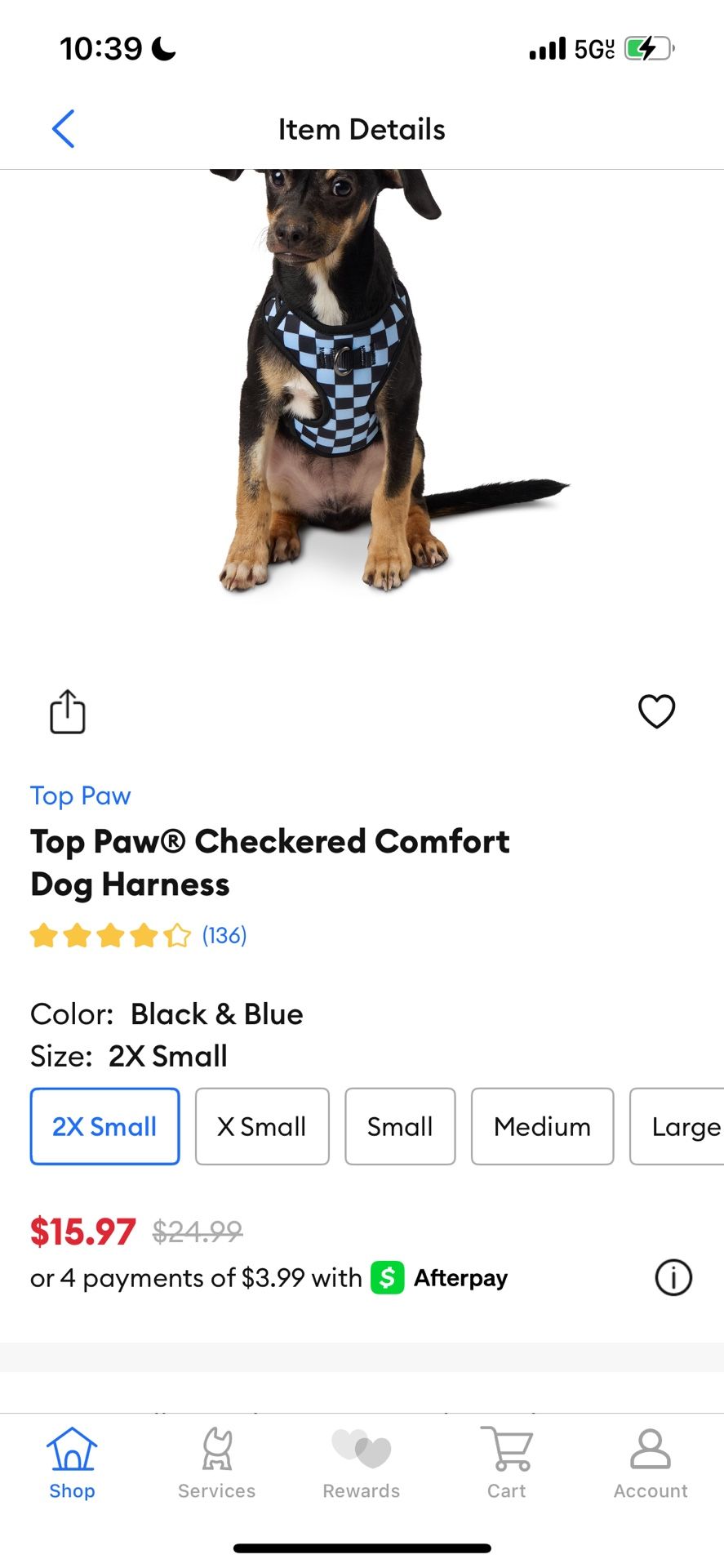The height and width of the screenshot is (1568, 724).
Task: Open the Cart from bottom navigation
Action: point(506,1462)
